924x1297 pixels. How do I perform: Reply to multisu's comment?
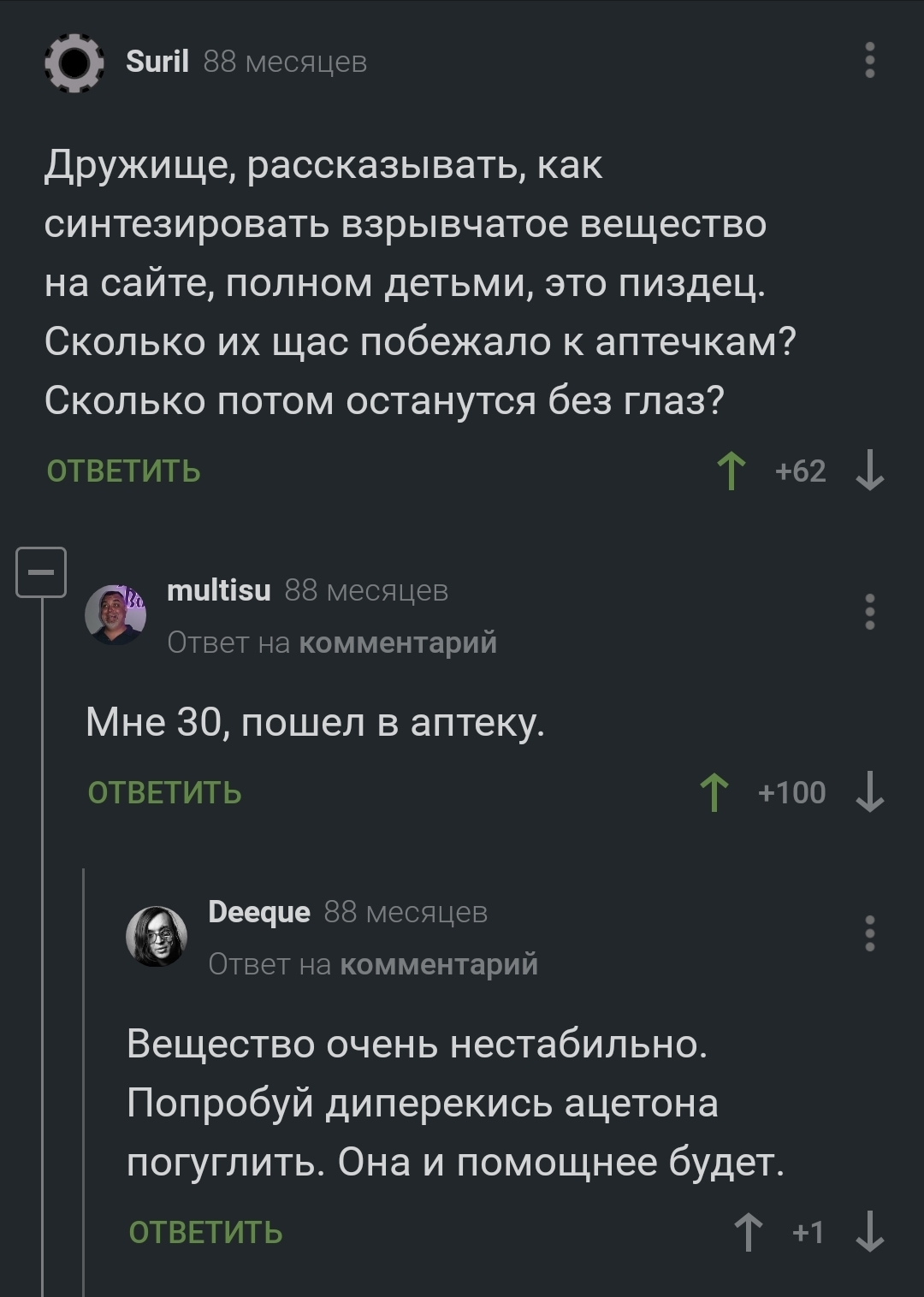(164, 793)
